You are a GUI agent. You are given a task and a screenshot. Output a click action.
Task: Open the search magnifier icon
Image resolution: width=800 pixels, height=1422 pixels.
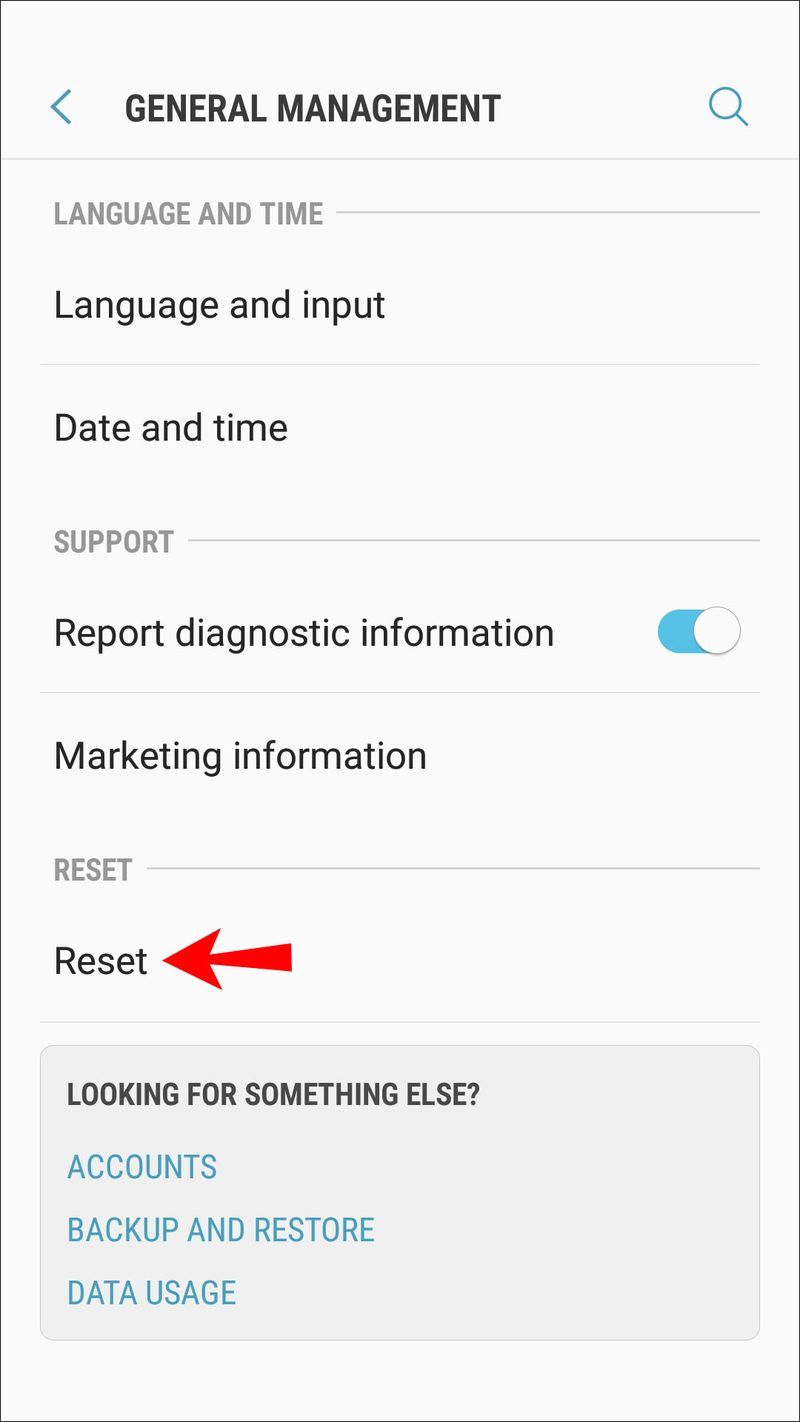728,107
